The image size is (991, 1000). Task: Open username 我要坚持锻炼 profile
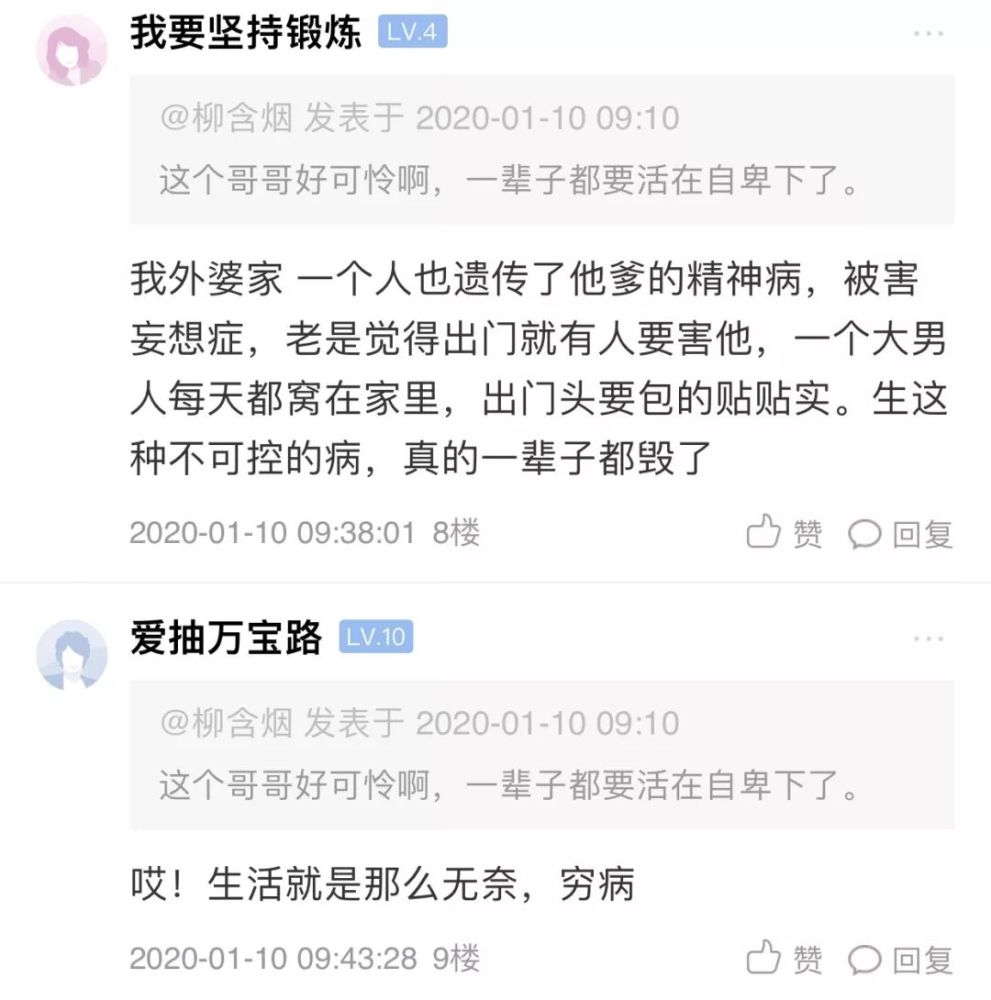(246, 32)
